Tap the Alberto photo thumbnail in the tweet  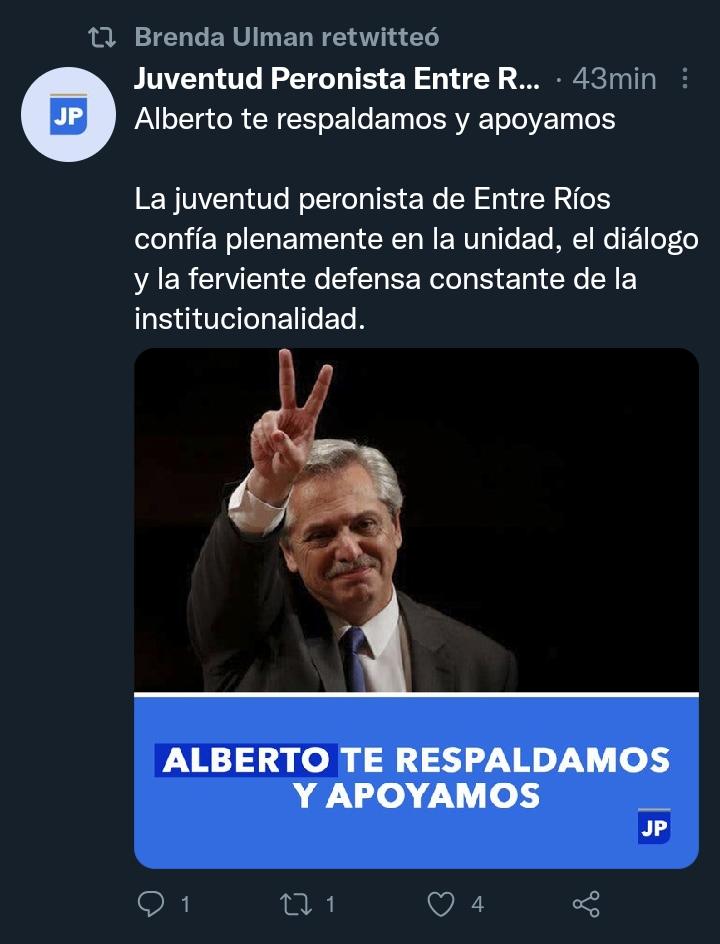415,520
